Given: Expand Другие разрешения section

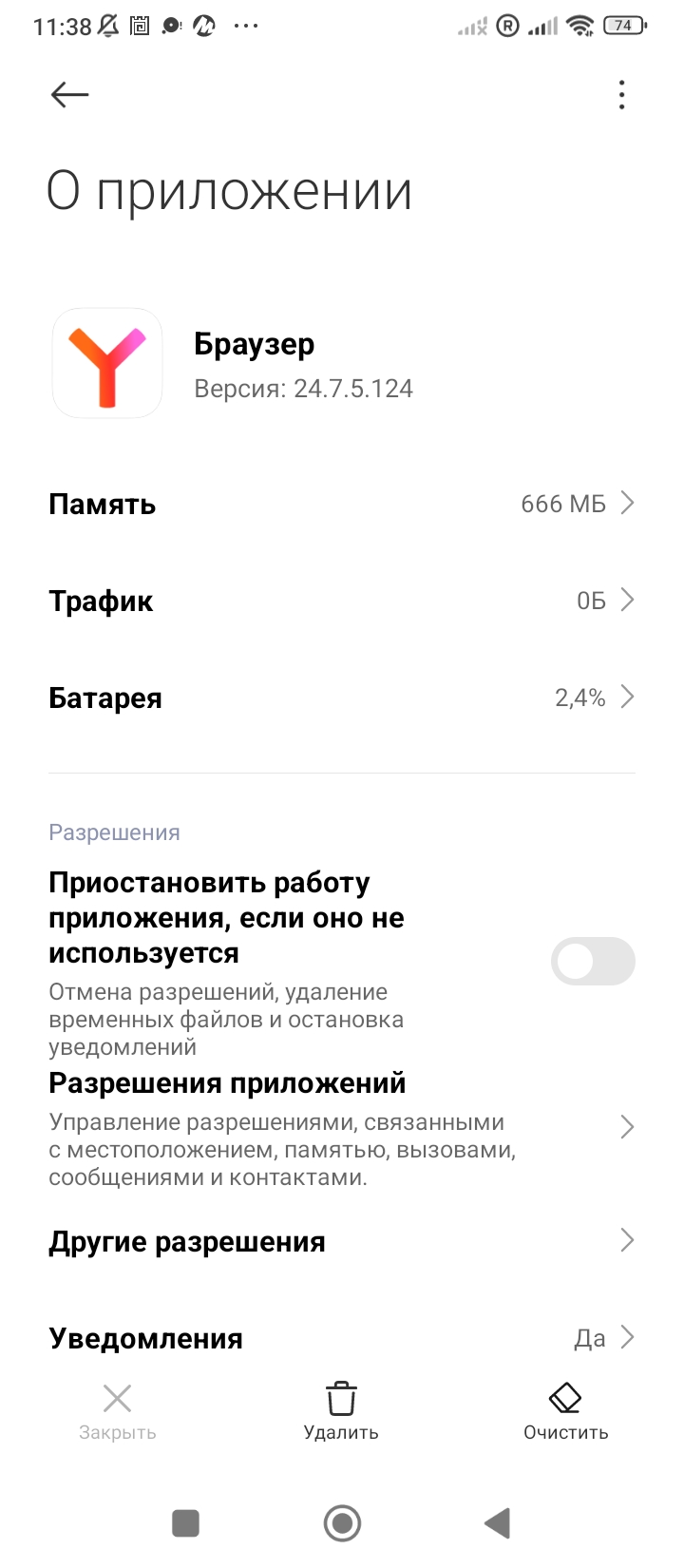Looking at the screenshot, I should 342,1240.
